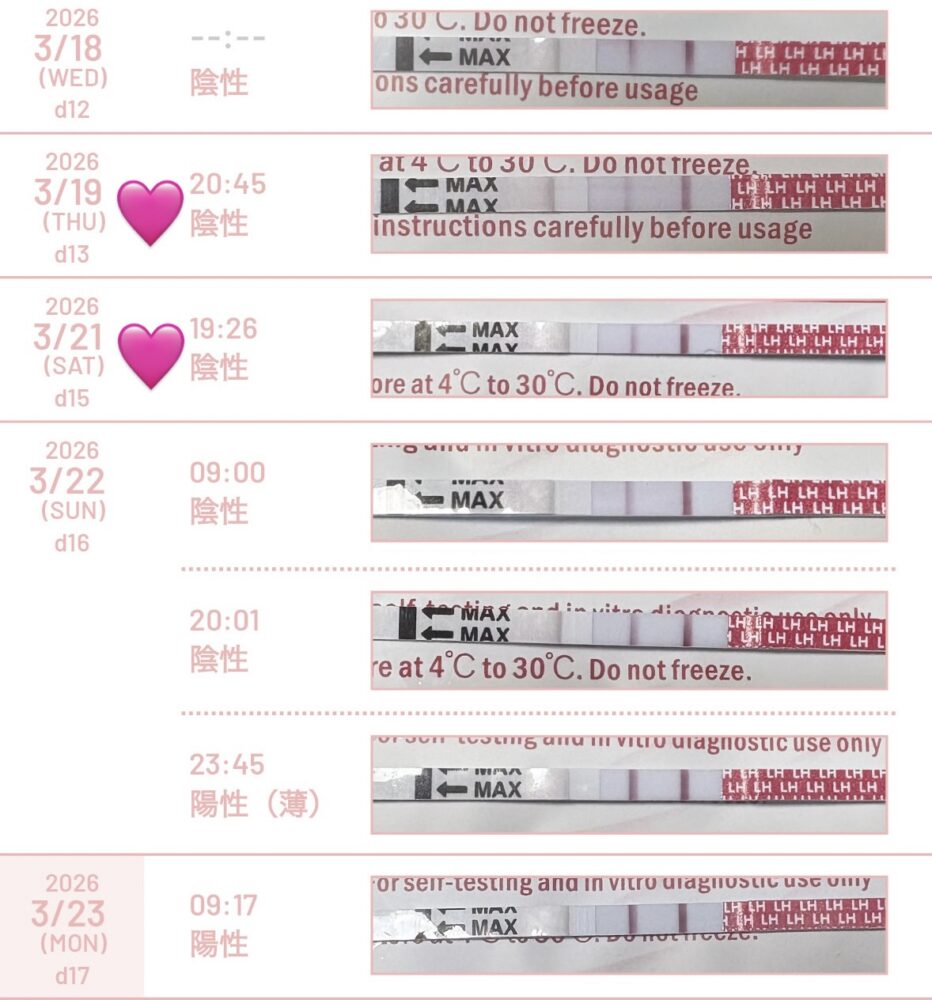View the 3/21 19:26 test strip photo
This screenshot has height=1000, width=932.
click(628, 348)
